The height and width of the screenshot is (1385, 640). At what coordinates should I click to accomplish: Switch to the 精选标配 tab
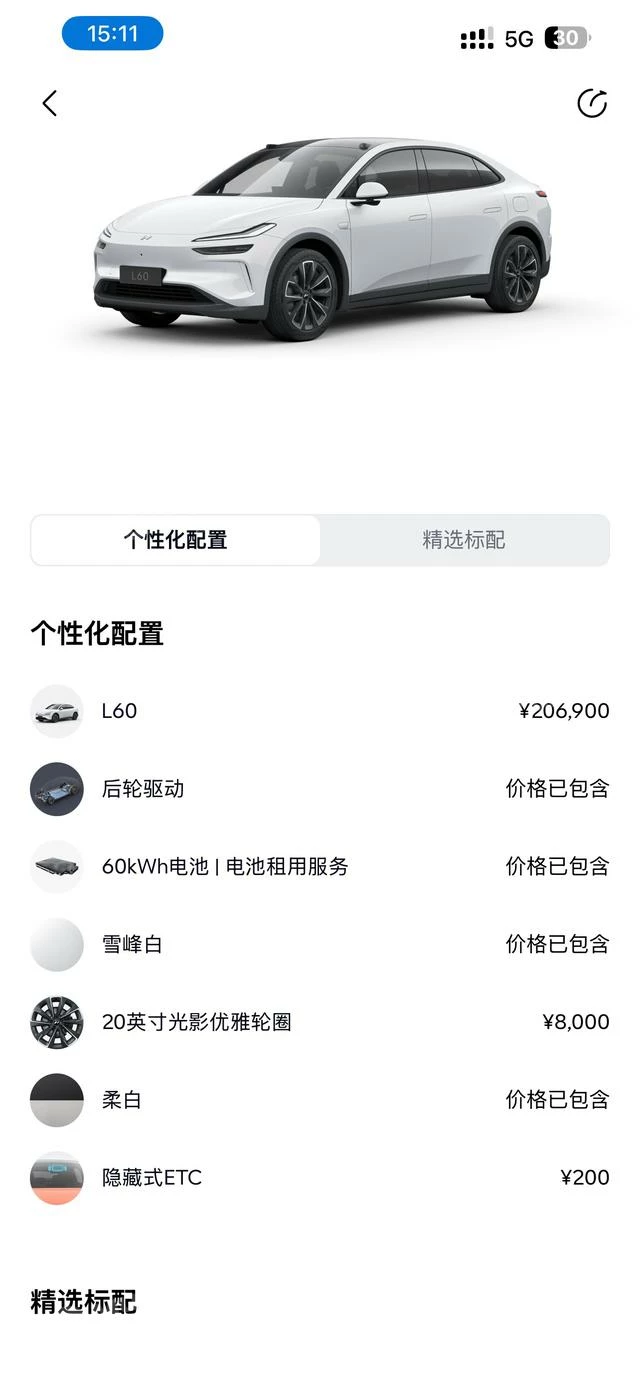(464, 540)
